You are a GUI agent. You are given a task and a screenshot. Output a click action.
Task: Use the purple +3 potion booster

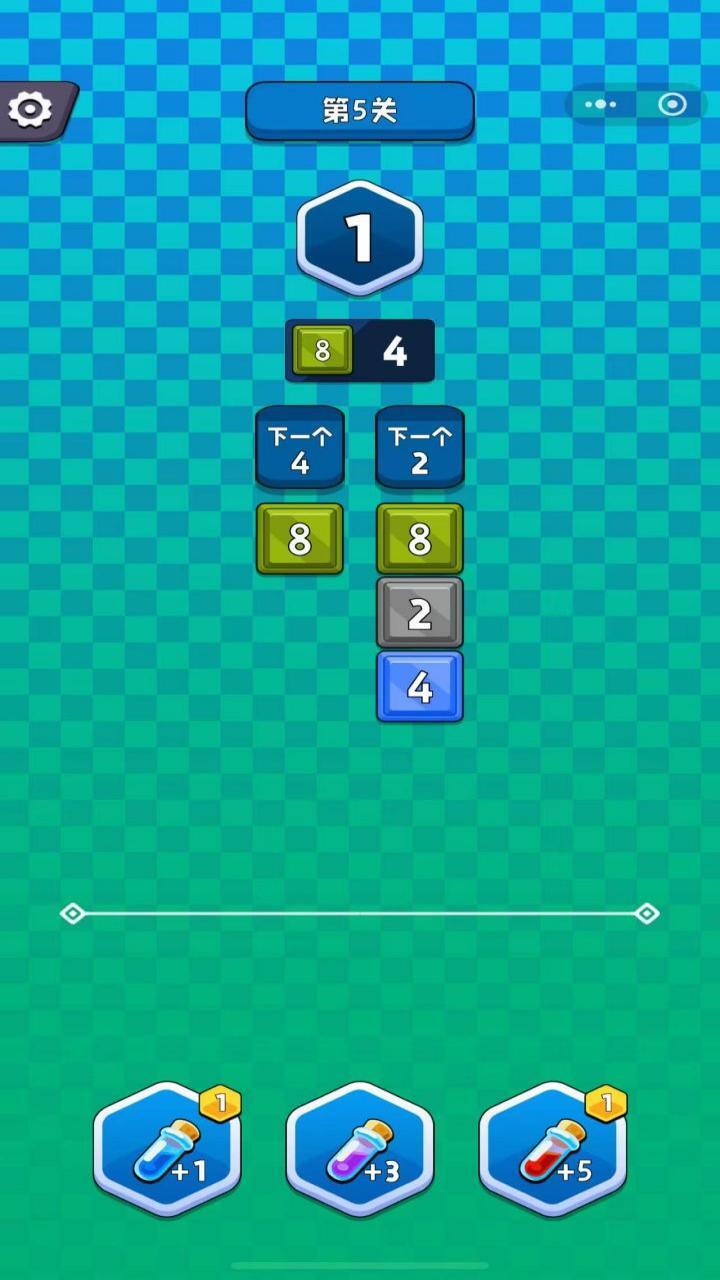click(360, 1150)
